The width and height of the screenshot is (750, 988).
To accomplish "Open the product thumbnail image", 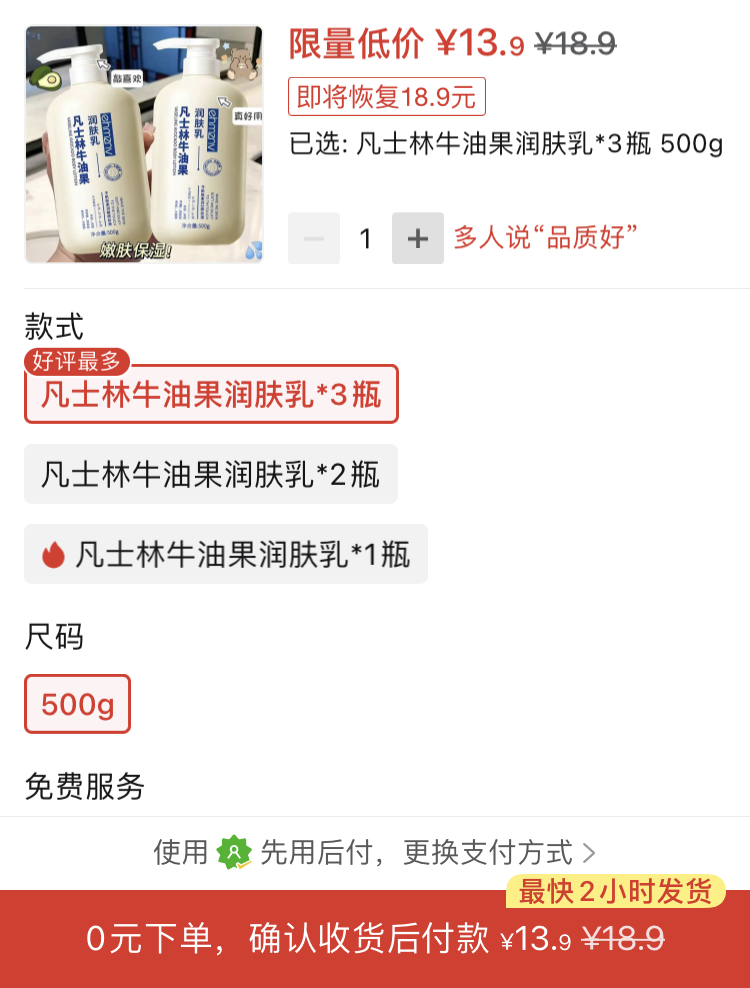I will click(144, 145).
